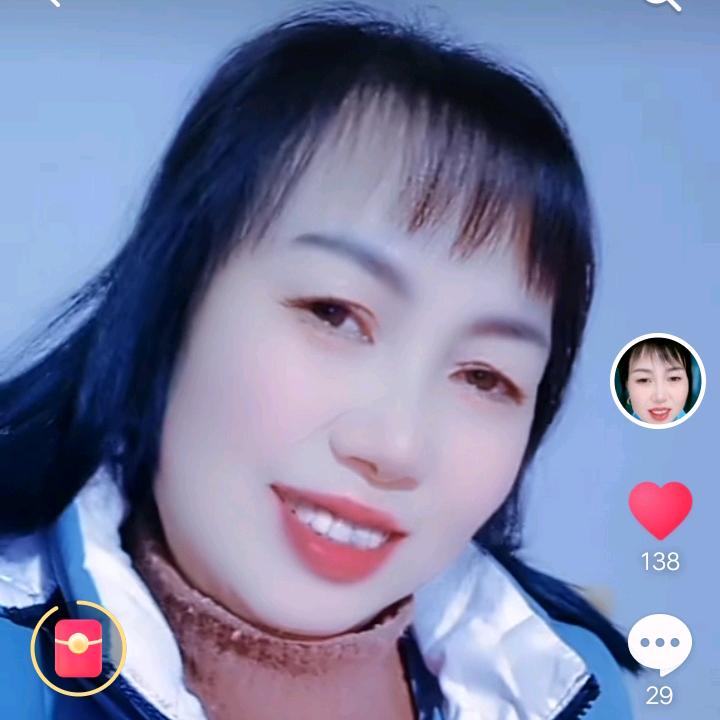720x720 pixels.
Task: Open search with the magnifier icon
Action: point(663,3)
